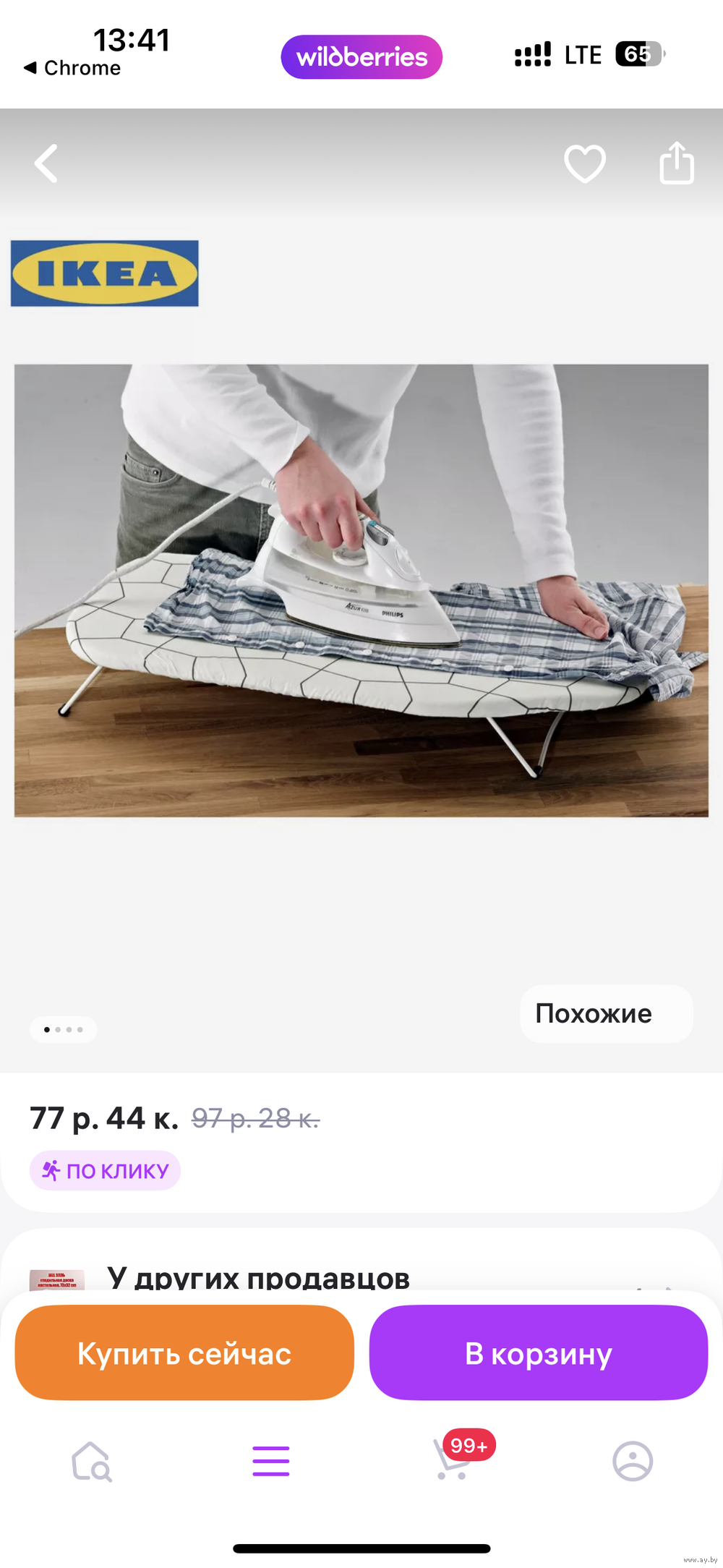Add the product to favorites with the heart icon
Viewport: 723px width, 1568px height.
[584, 163]
